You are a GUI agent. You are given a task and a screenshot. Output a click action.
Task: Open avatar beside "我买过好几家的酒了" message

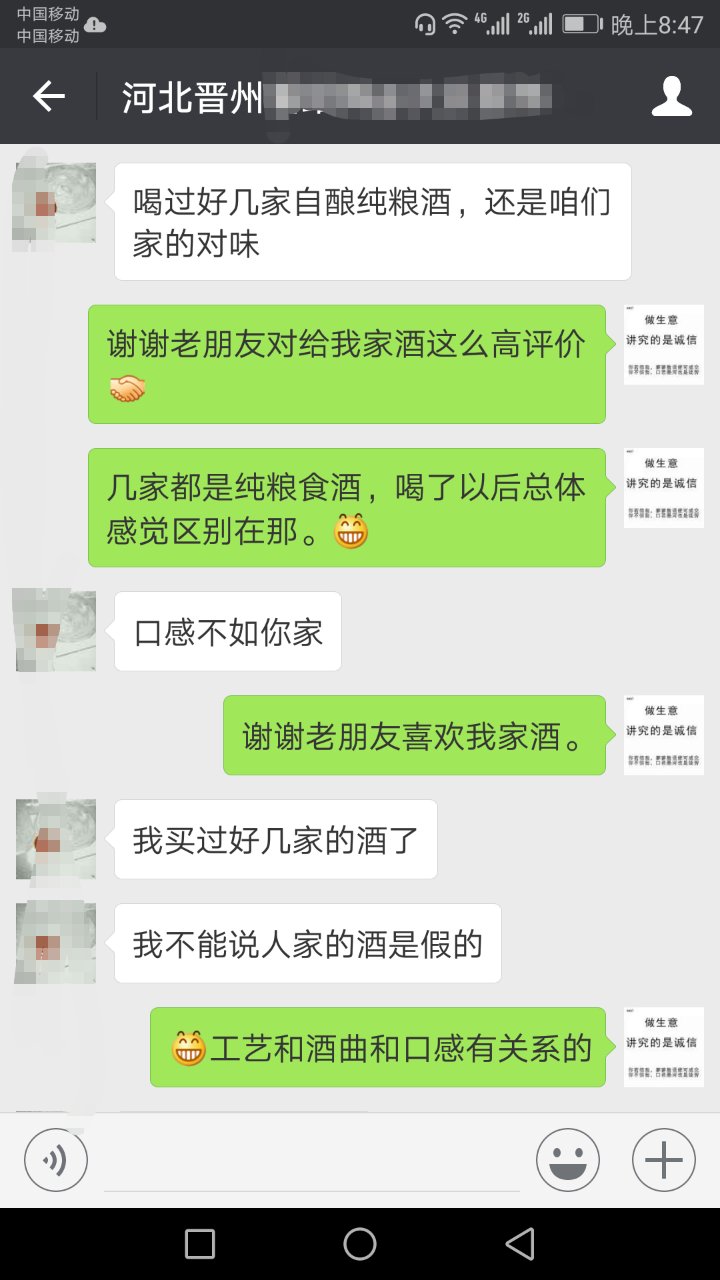tap(56, 839)
